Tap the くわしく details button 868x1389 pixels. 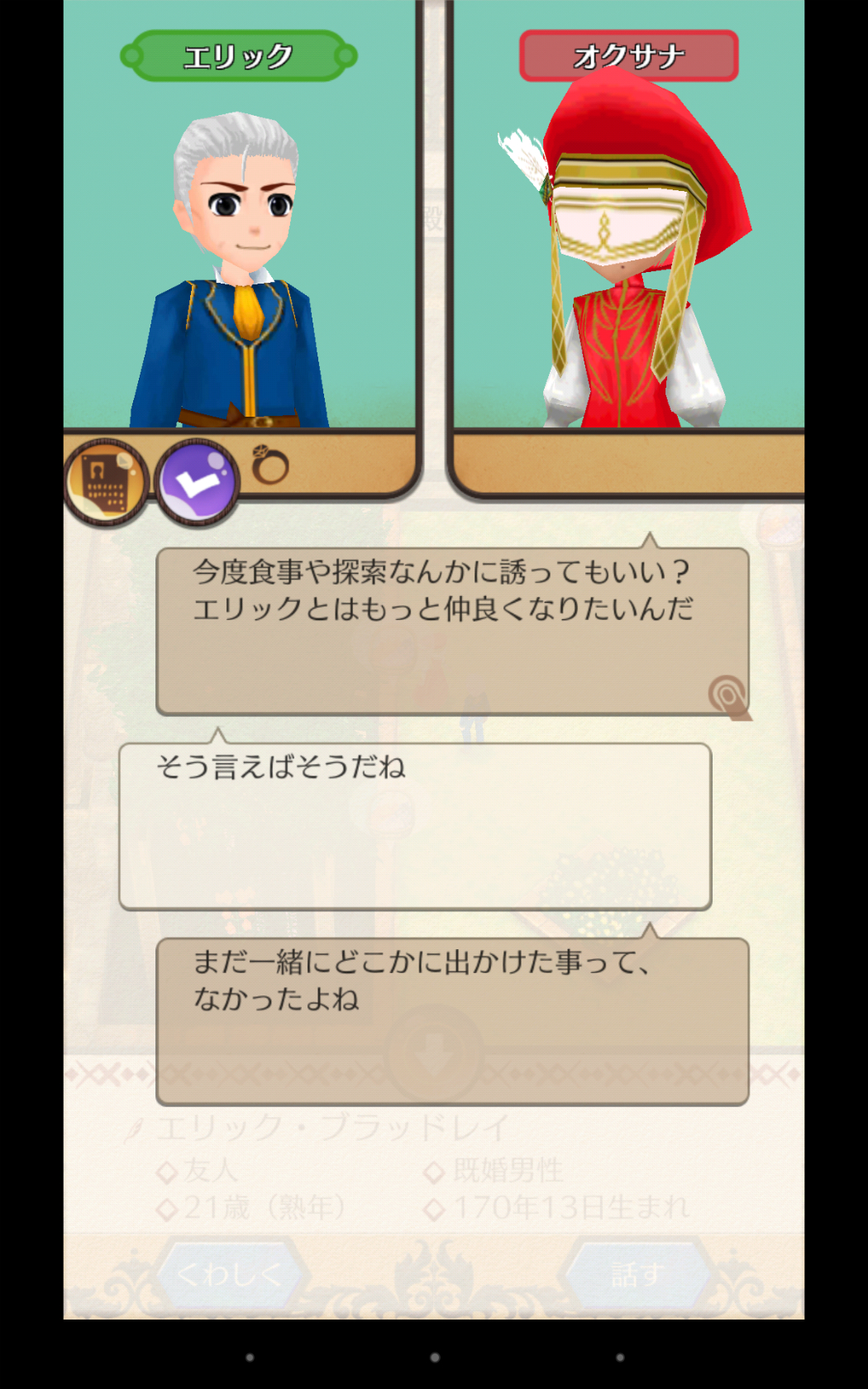(230, 1273)
